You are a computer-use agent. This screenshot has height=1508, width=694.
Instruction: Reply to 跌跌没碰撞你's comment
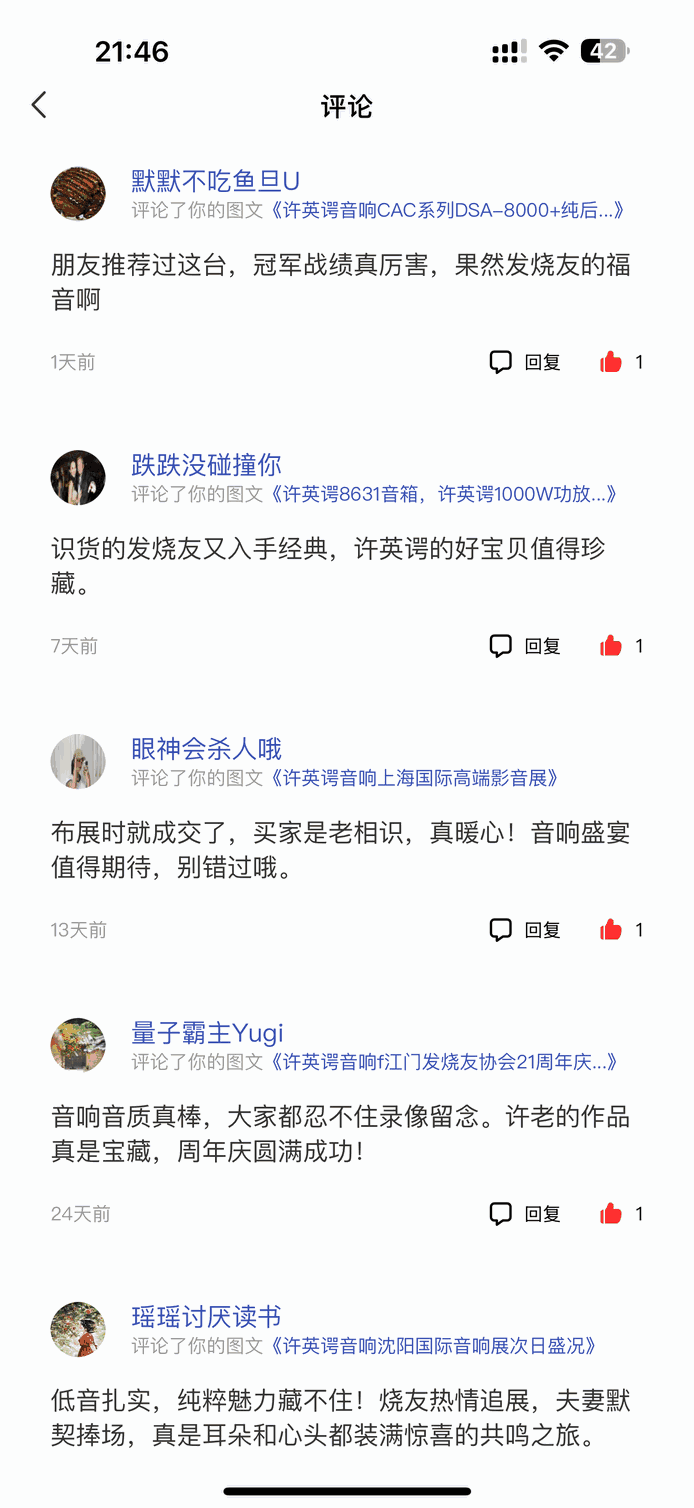point(525,646)
